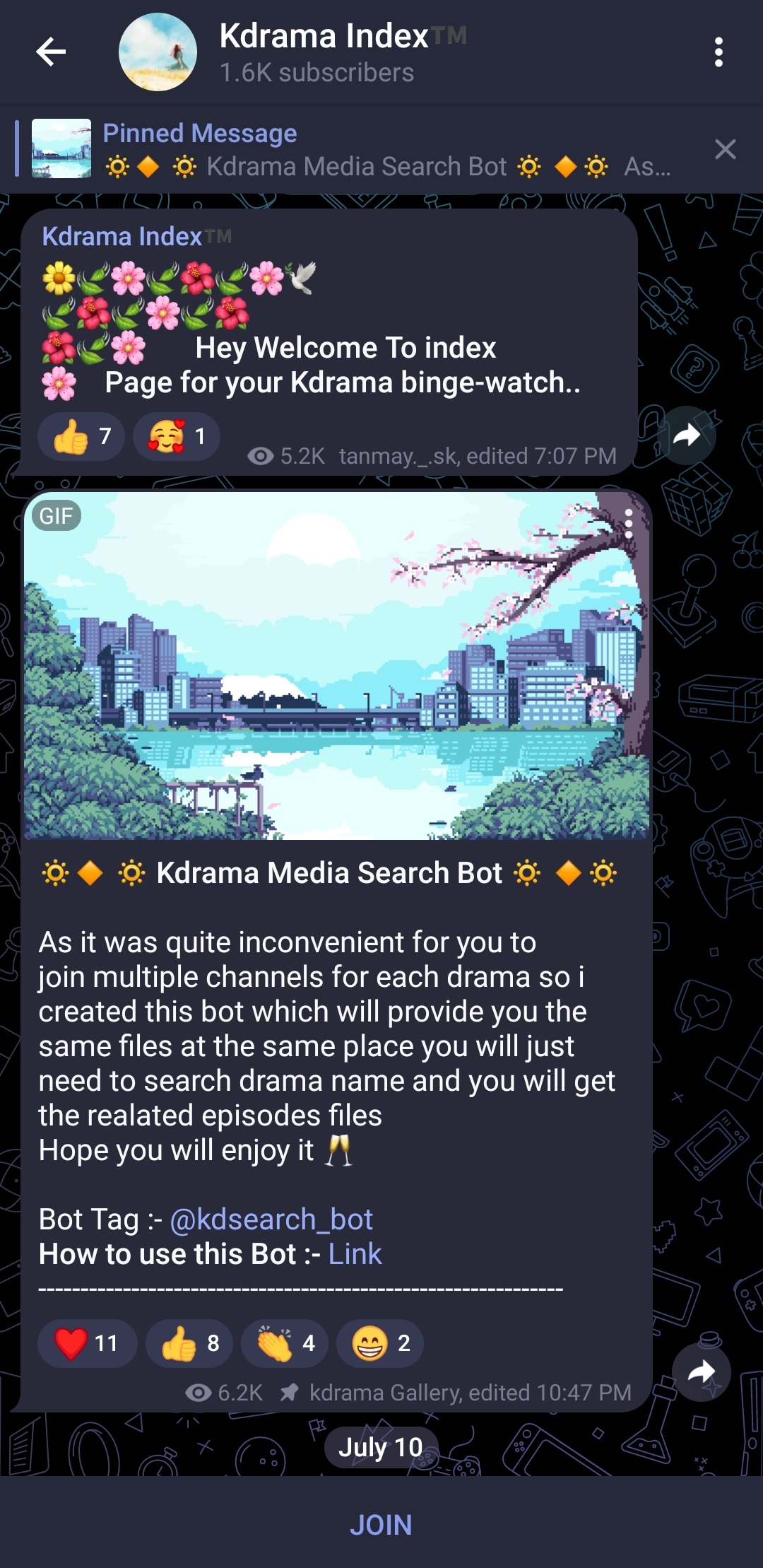The height and width of the screenshot is (1568, 763).
Task: Open the Kdrama Index channel profile picture
Action: coord(158,52)
